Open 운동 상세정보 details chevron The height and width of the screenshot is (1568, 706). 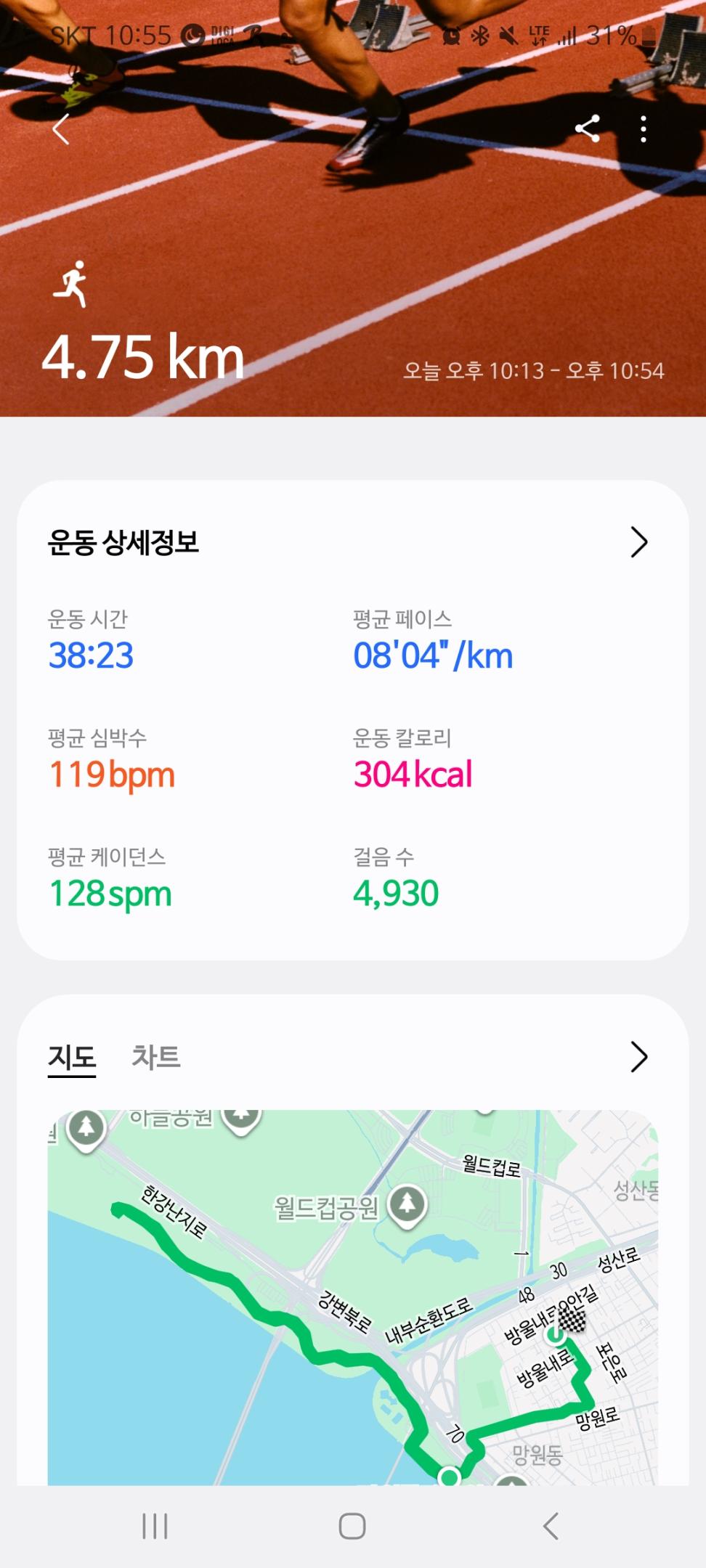tap(638, 542)
